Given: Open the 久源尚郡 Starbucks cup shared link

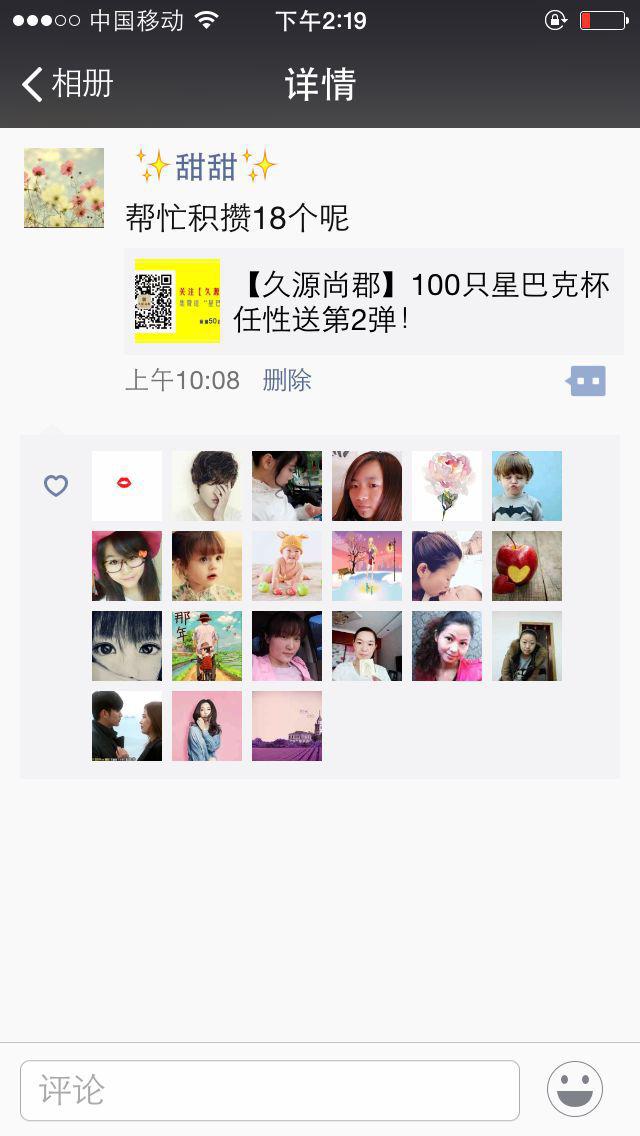Looking at the screenshot, I should (x=374, y=302).
